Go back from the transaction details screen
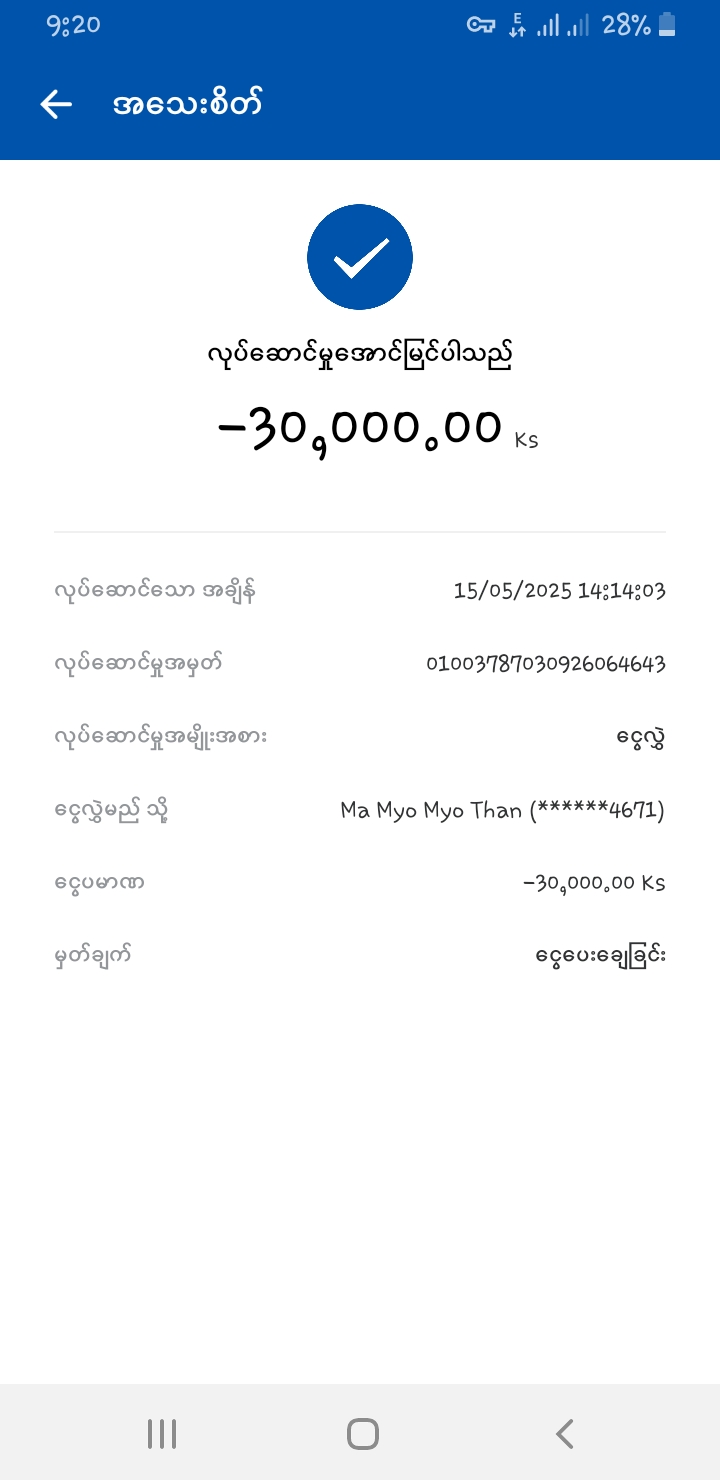Image resolution: width=720 pixels, height=1480 pixels. [x=56, y=104]
